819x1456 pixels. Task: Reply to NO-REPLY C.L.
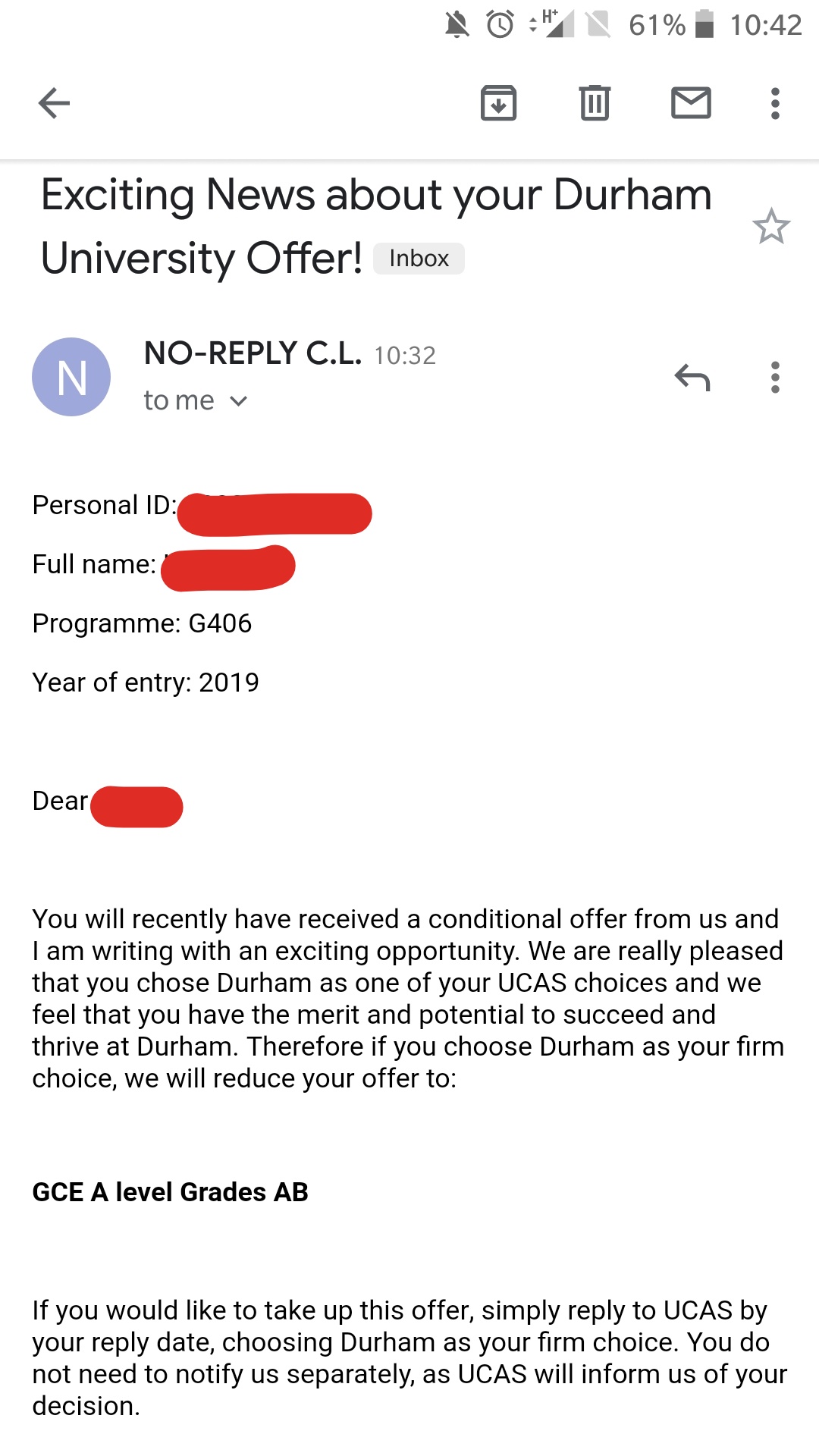692,377
